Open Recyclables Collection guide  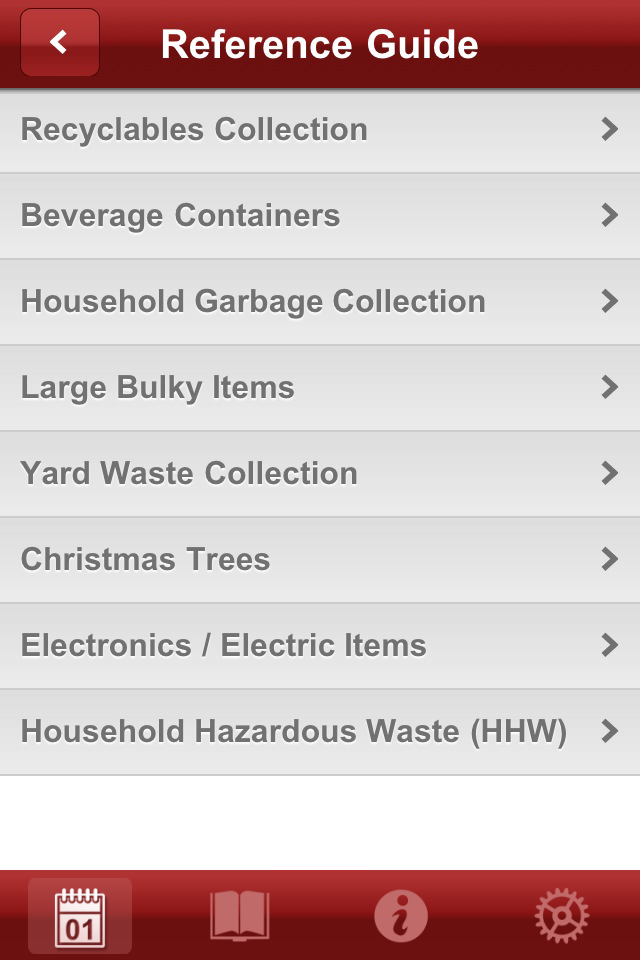click(320, 130)
